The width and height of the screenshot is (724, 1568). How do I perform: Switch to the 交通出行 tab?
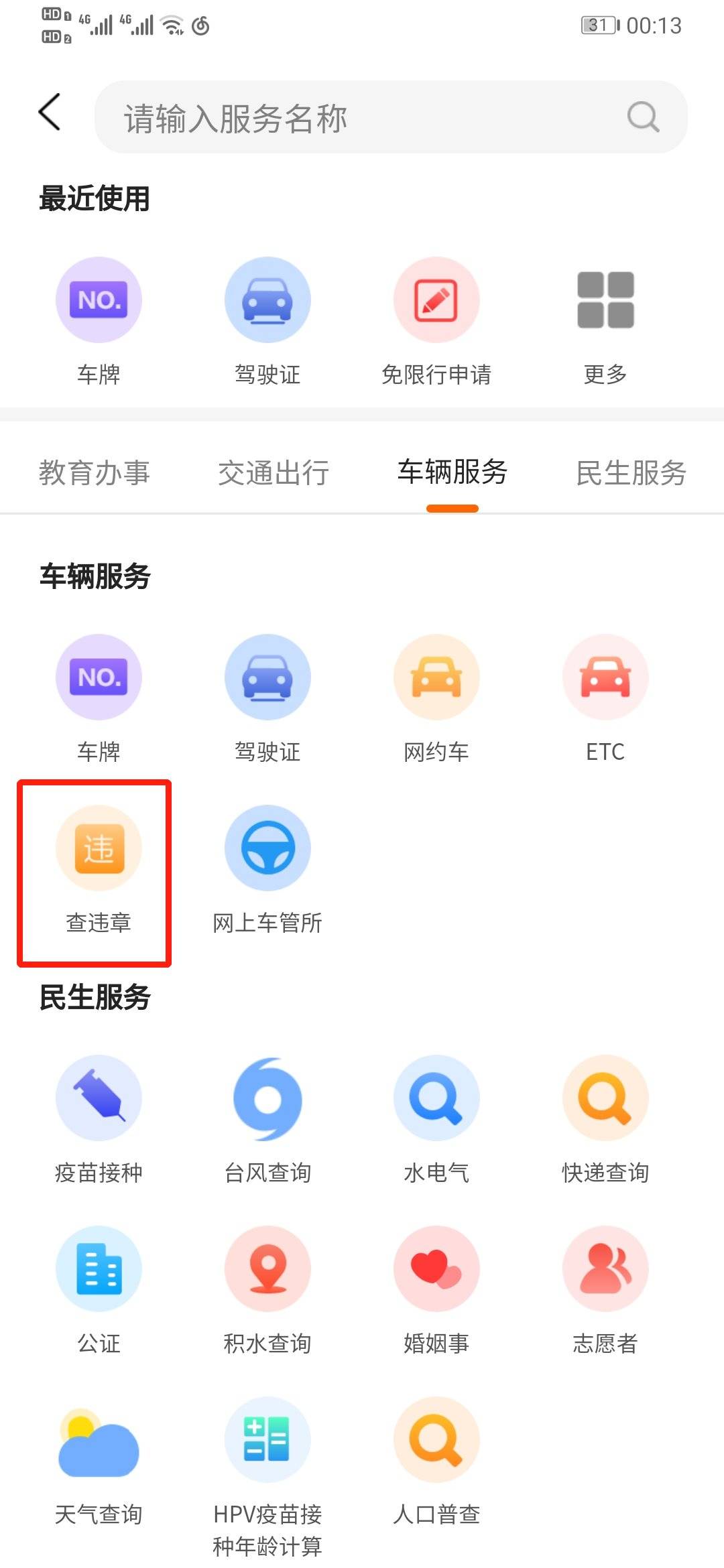(274, 472)
